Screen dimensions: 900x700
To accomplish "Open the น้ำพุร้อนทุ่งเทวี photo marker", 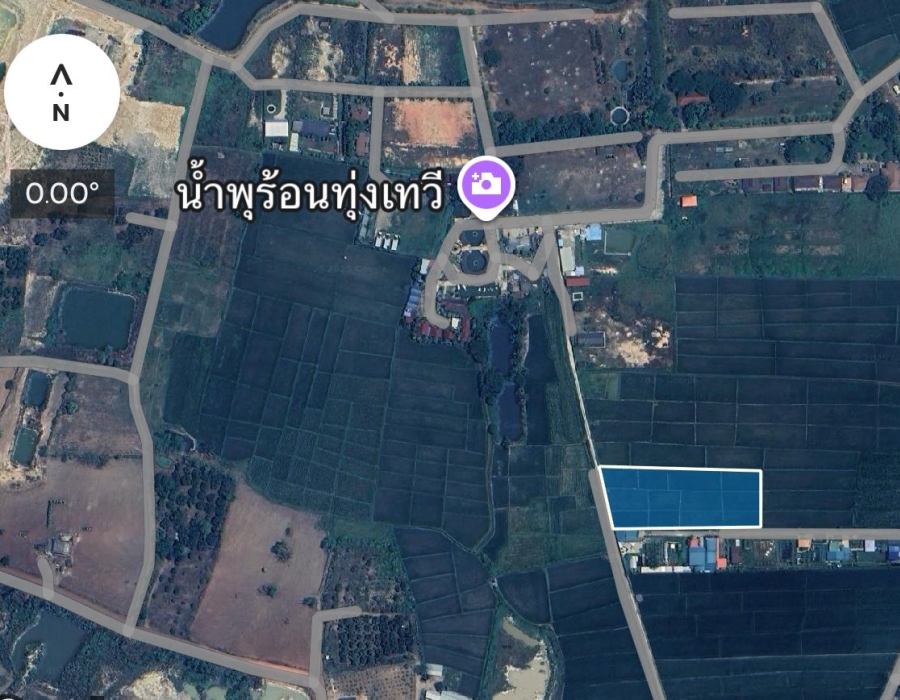I will (x=486, y=186).
